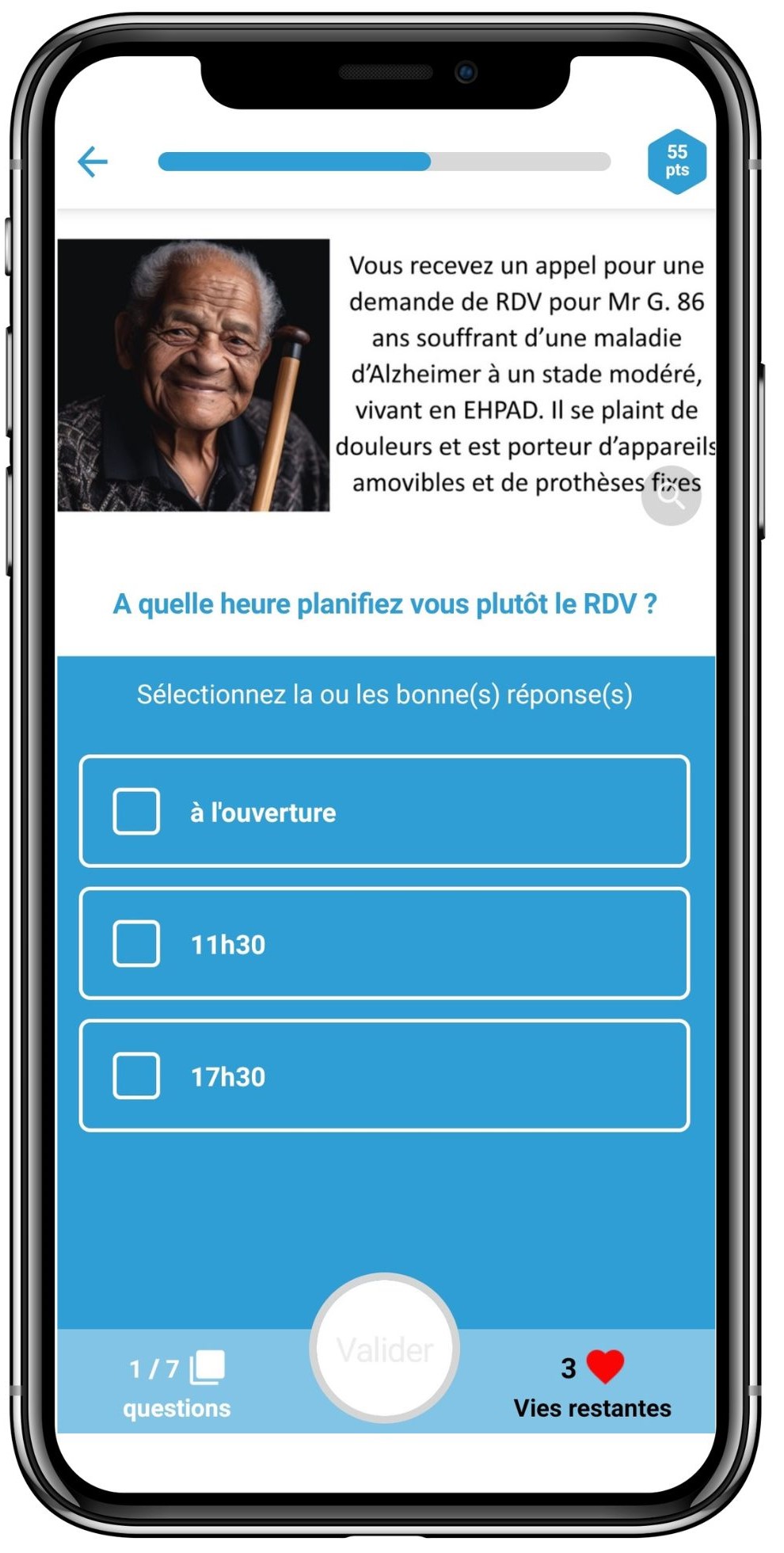Viewport: 784px width, 1553px height.
Task: Check the 11h30 answer option
Action: point(384,943)
